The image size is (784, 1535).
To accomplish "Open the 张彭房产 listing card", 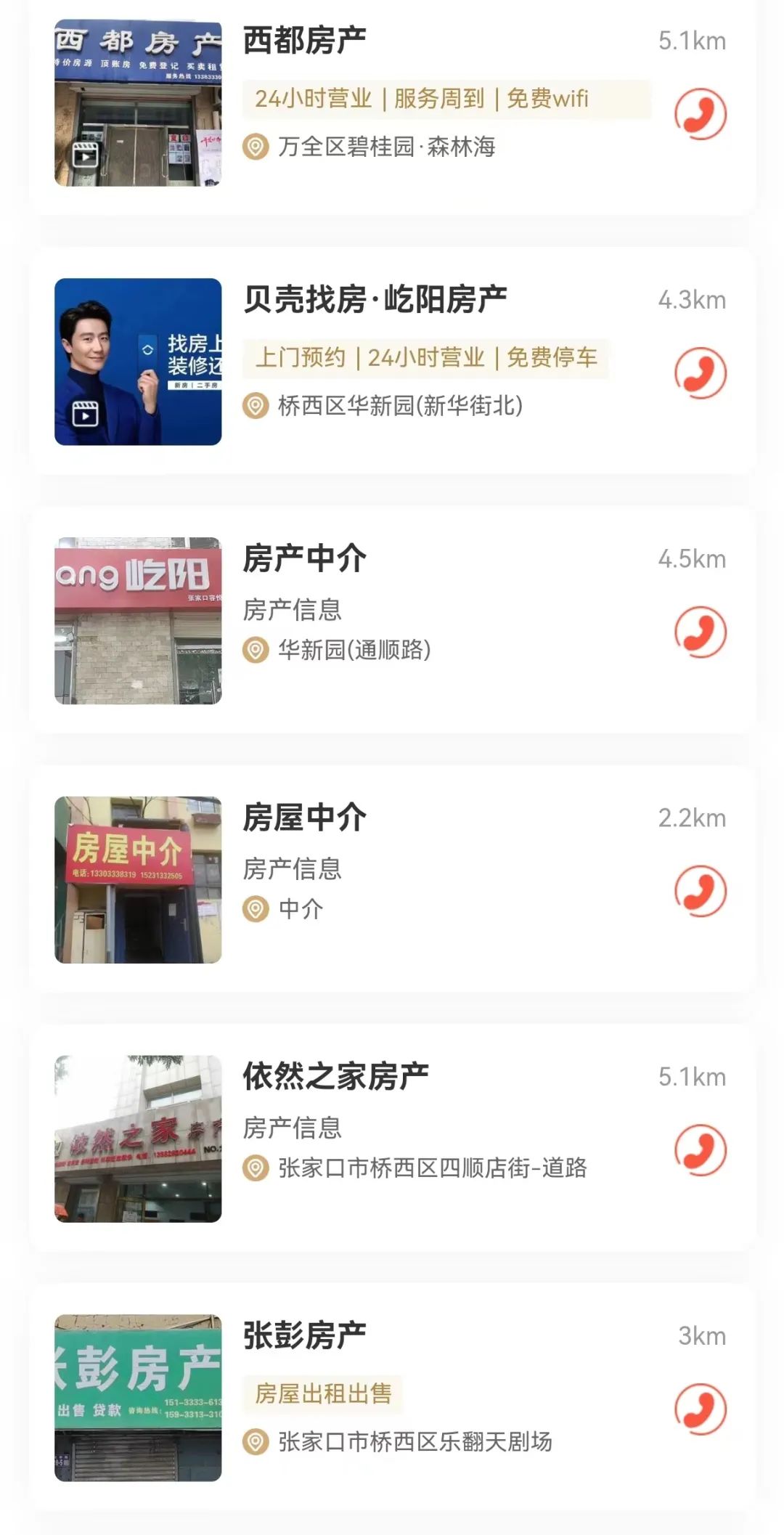I will [305, 1335].
